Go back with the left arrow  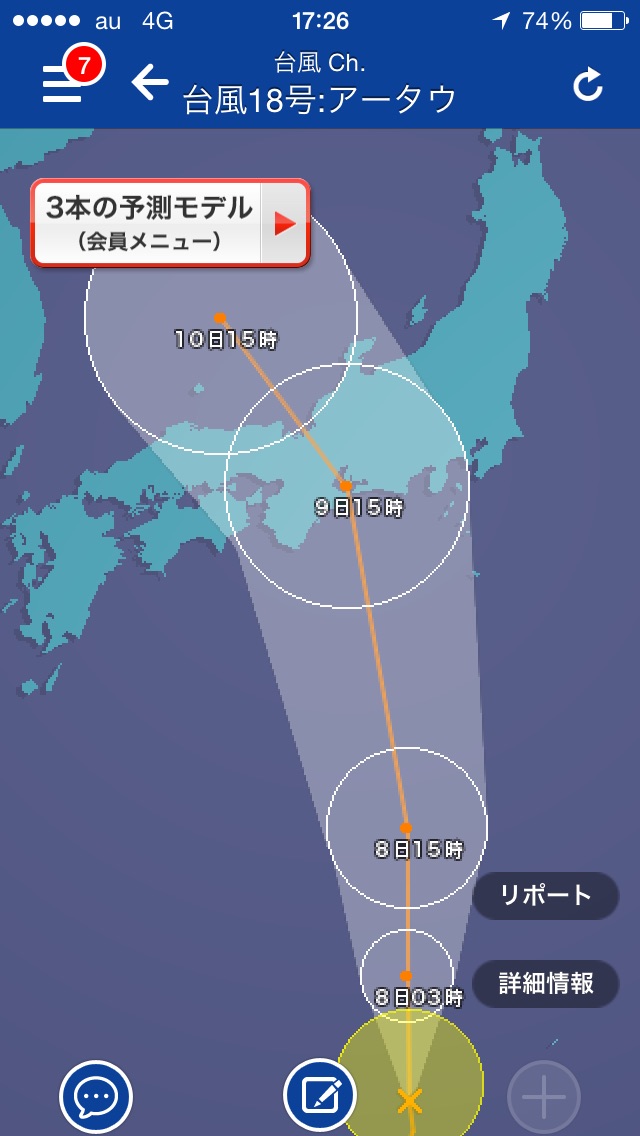pos(150,83)
